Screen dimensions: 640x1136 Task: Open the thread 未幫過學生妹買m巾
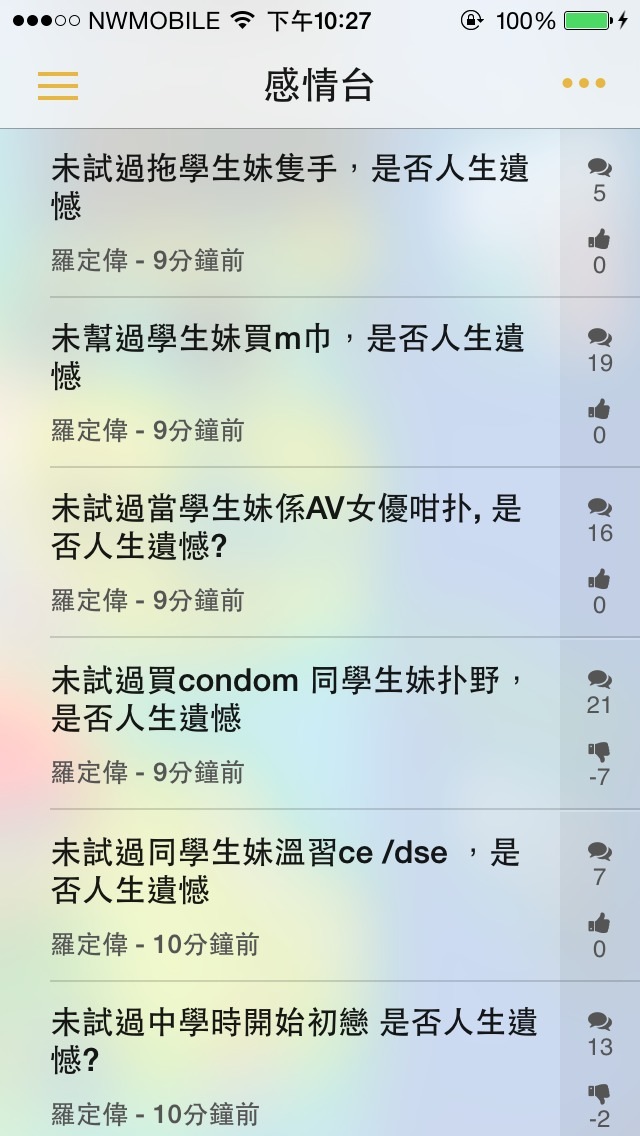(305, 383)
